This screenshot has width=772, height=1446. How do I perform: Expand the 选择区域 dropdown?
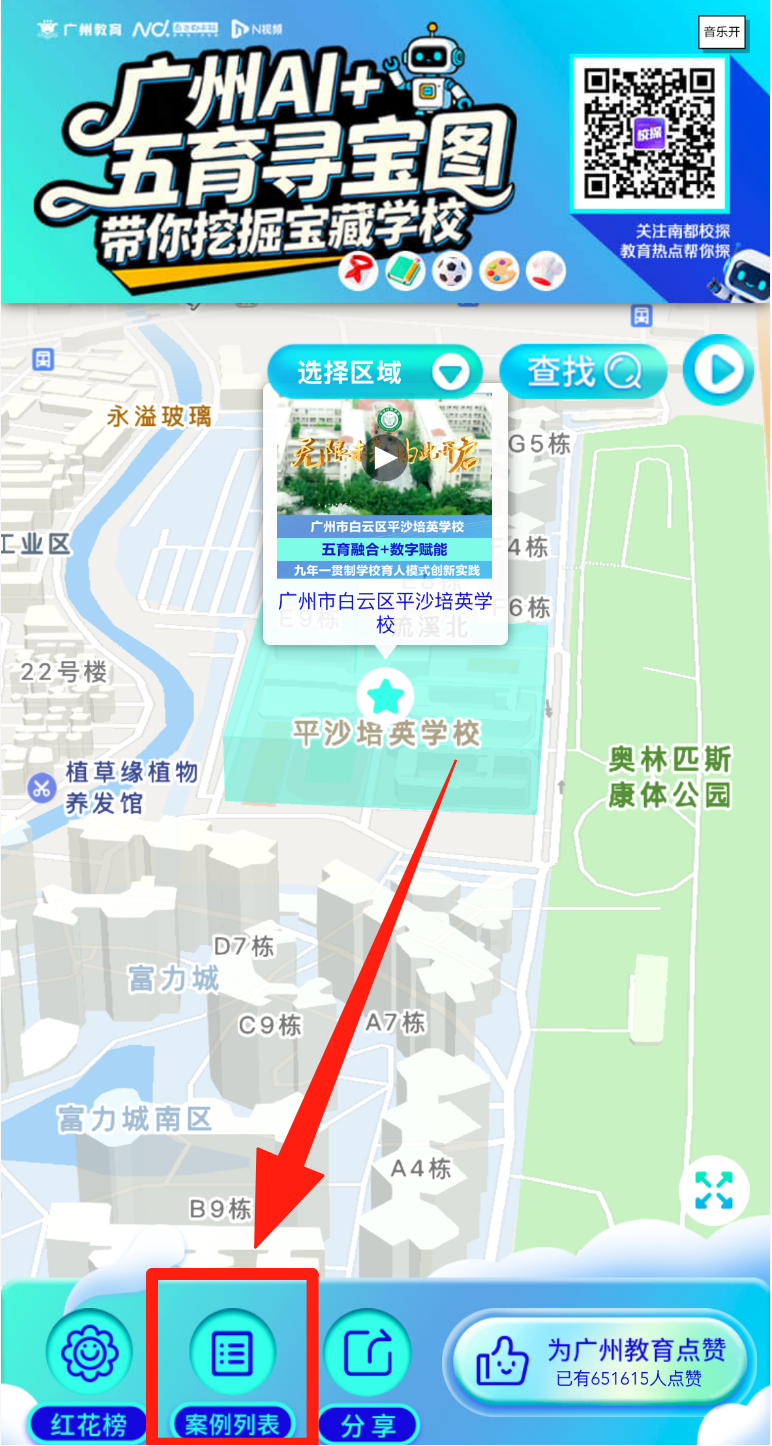pos(374,373)
